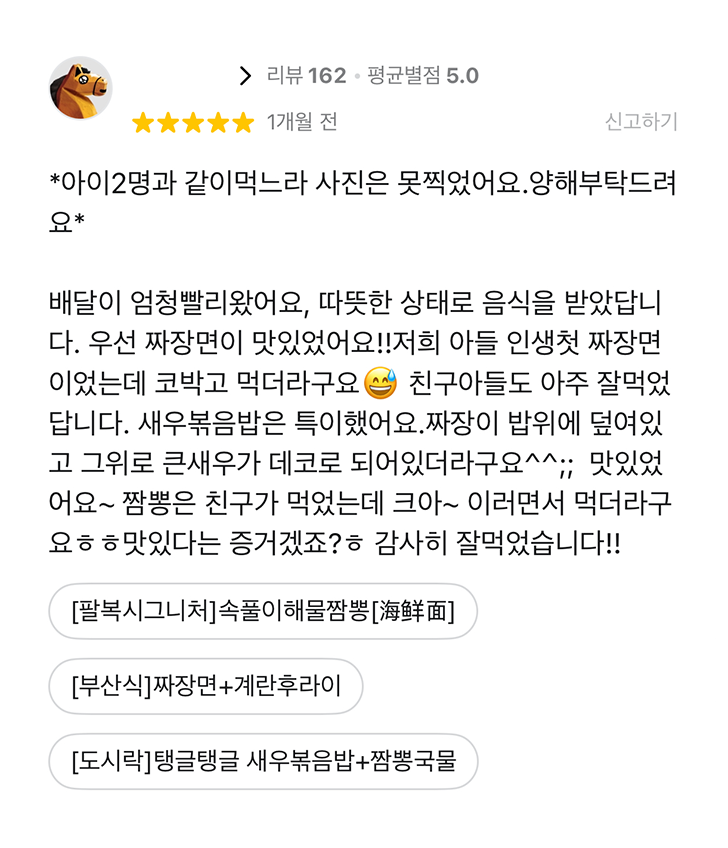
Task: Open the reviewer's horse profile avatar
Action: click(80, 89)
